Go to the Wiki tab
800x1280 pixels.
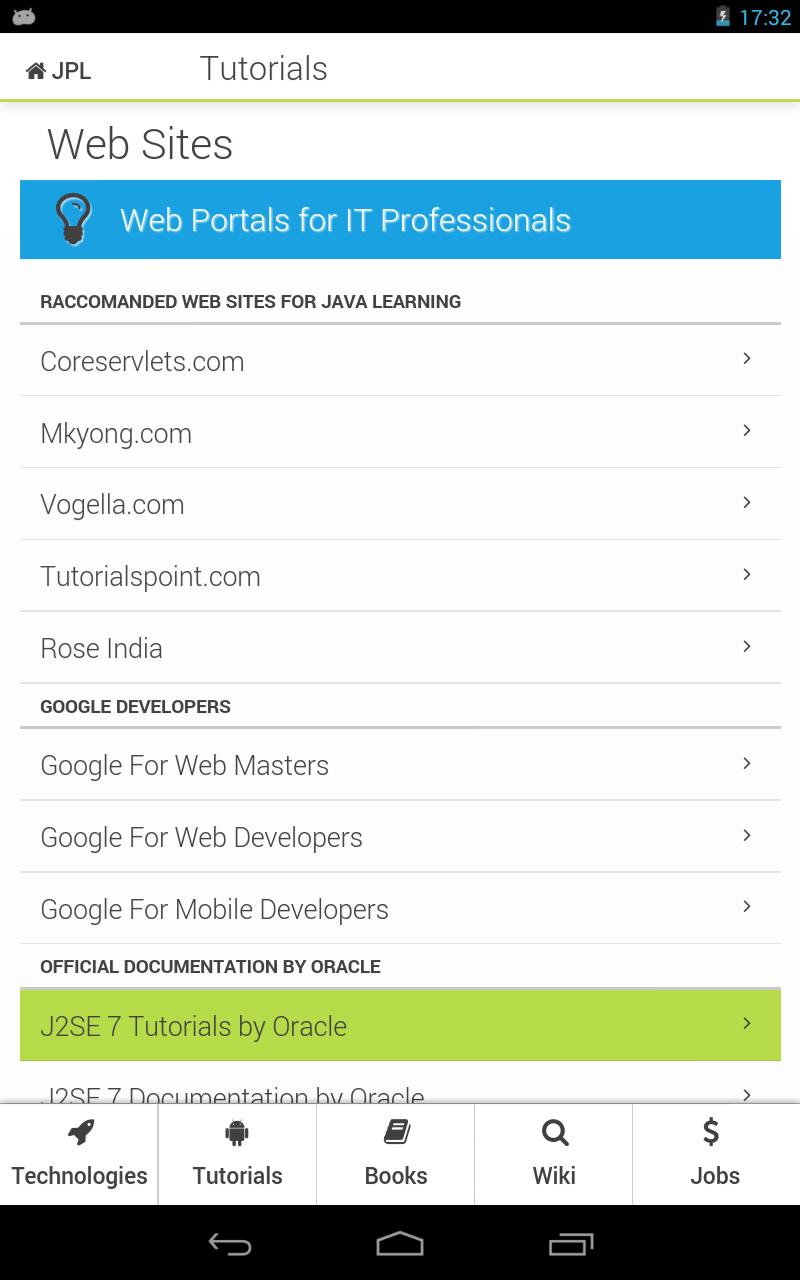[554, 1155]
